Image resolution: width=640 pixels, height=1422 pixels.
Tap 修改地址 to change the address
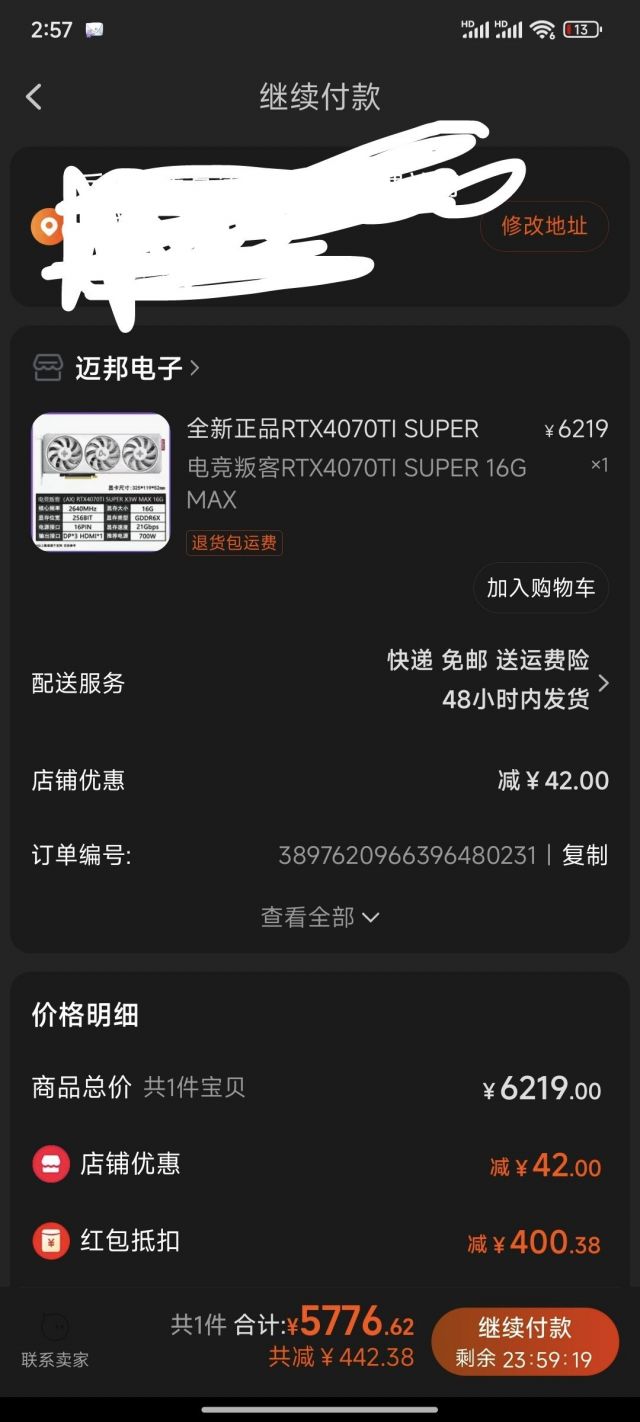pos(544,226)
